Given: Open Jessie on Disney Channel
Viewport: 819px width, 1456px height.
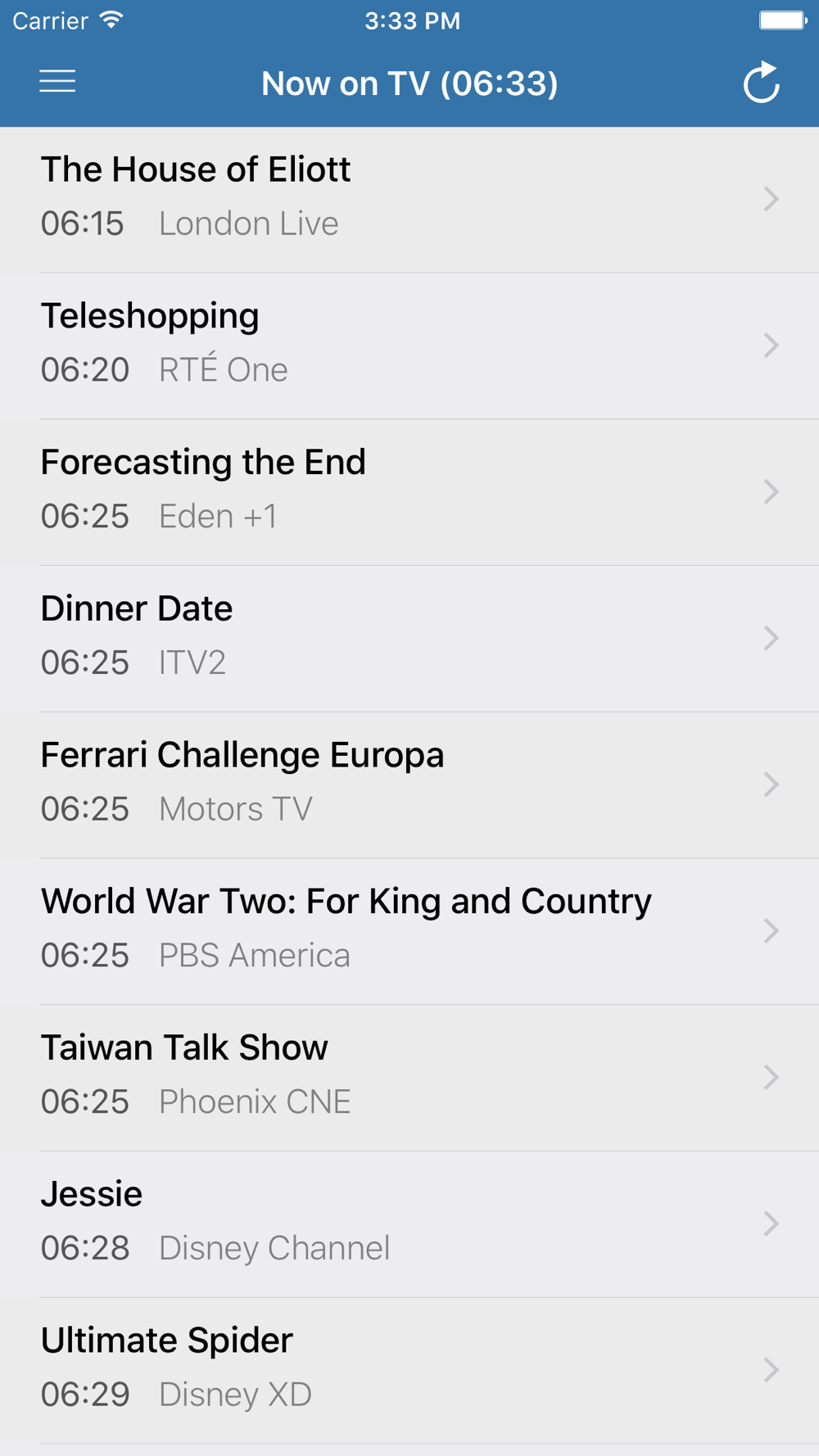Looking at the screenshot, I should pyautogui.click(x=409, y=1225).
